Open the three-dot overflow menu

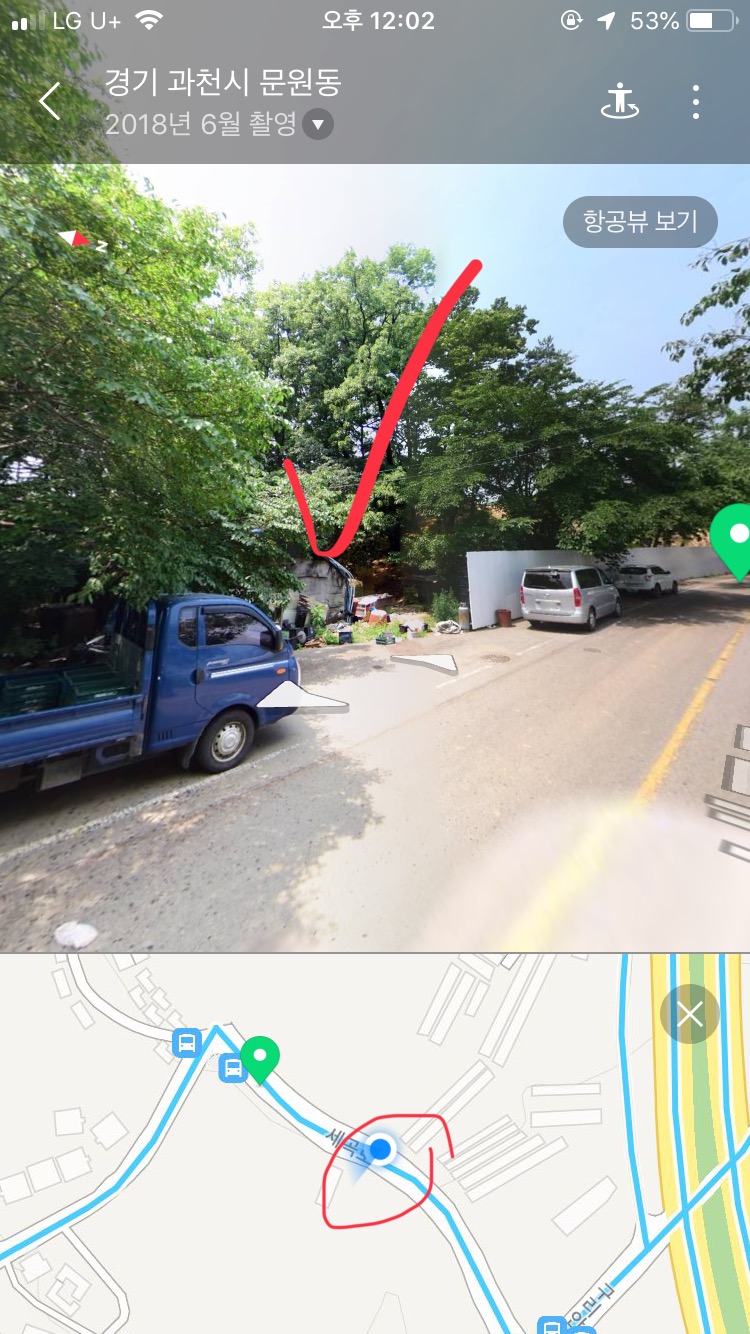pos(696,102)
